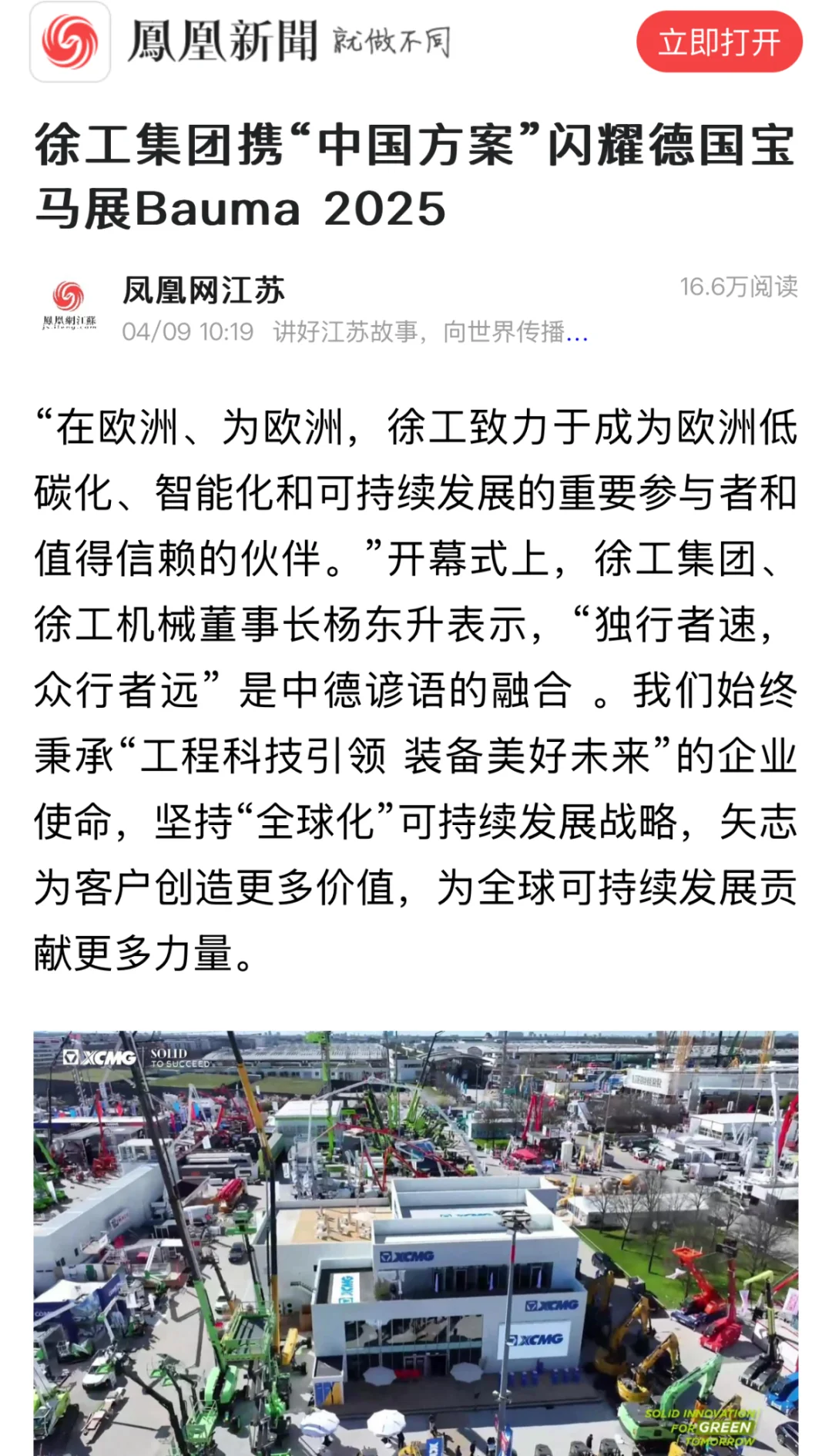The width and height of the screenshot is (832, 1456).
Task: Tap the 凤凰新闻 logo banner
Action: (239, 42)
